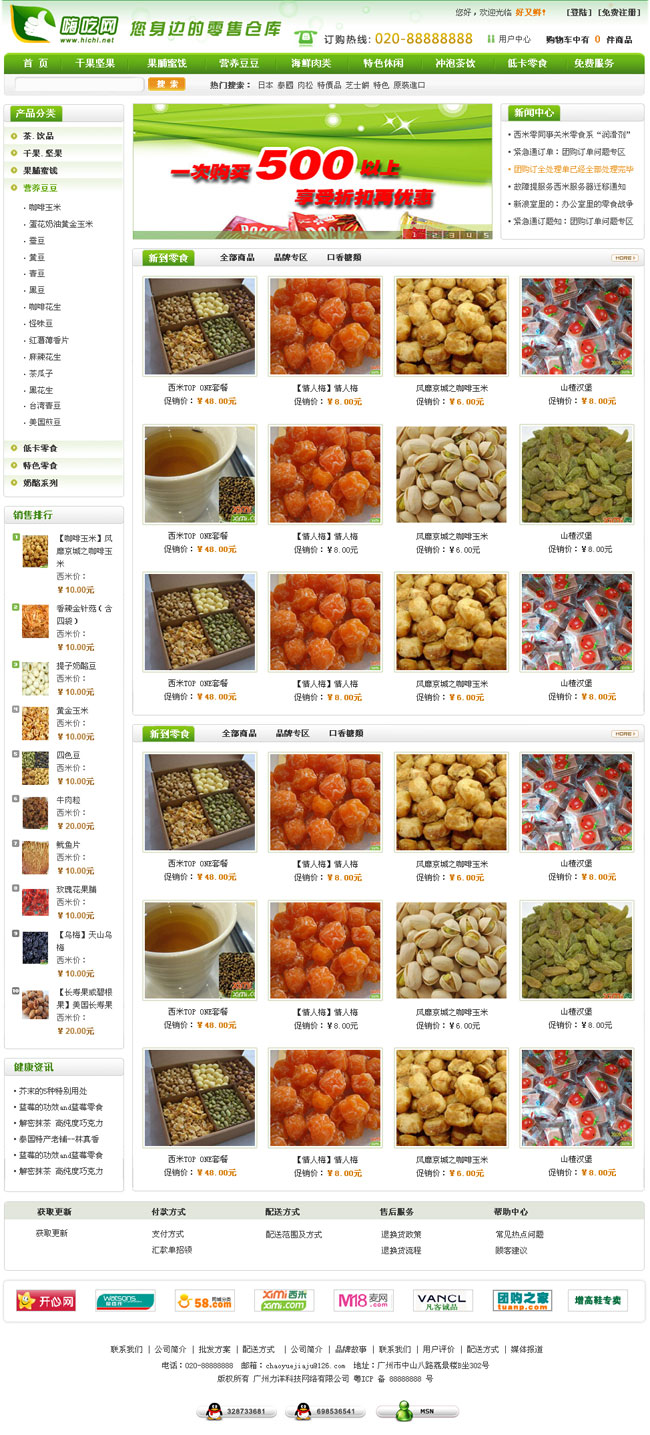Open the 咖啡花生 subcategory
Image resolution: width=650 pixels, height=1435 pixels.
pyautogui.click(x=44, y=307)
